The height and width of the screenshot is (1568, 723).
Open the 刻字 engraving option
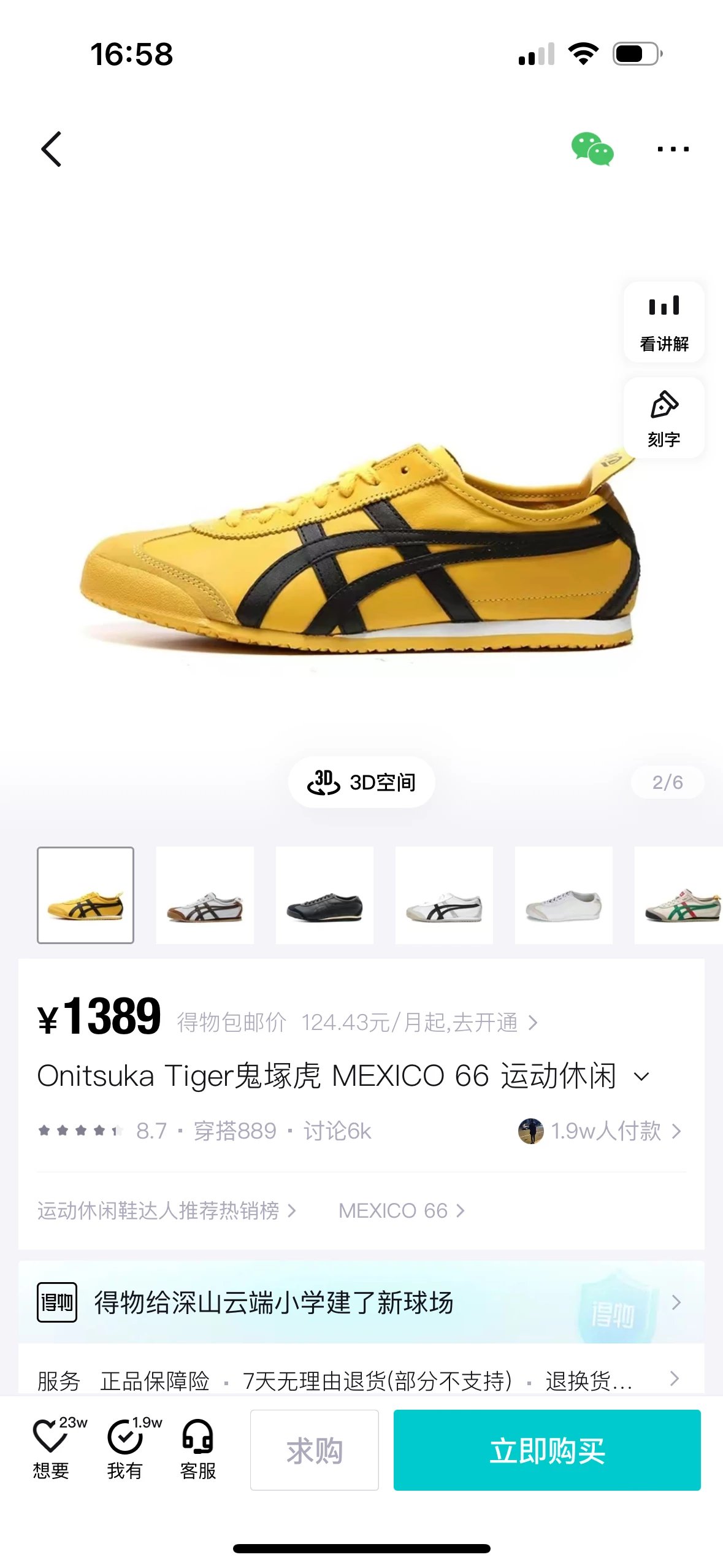(664, 418)
